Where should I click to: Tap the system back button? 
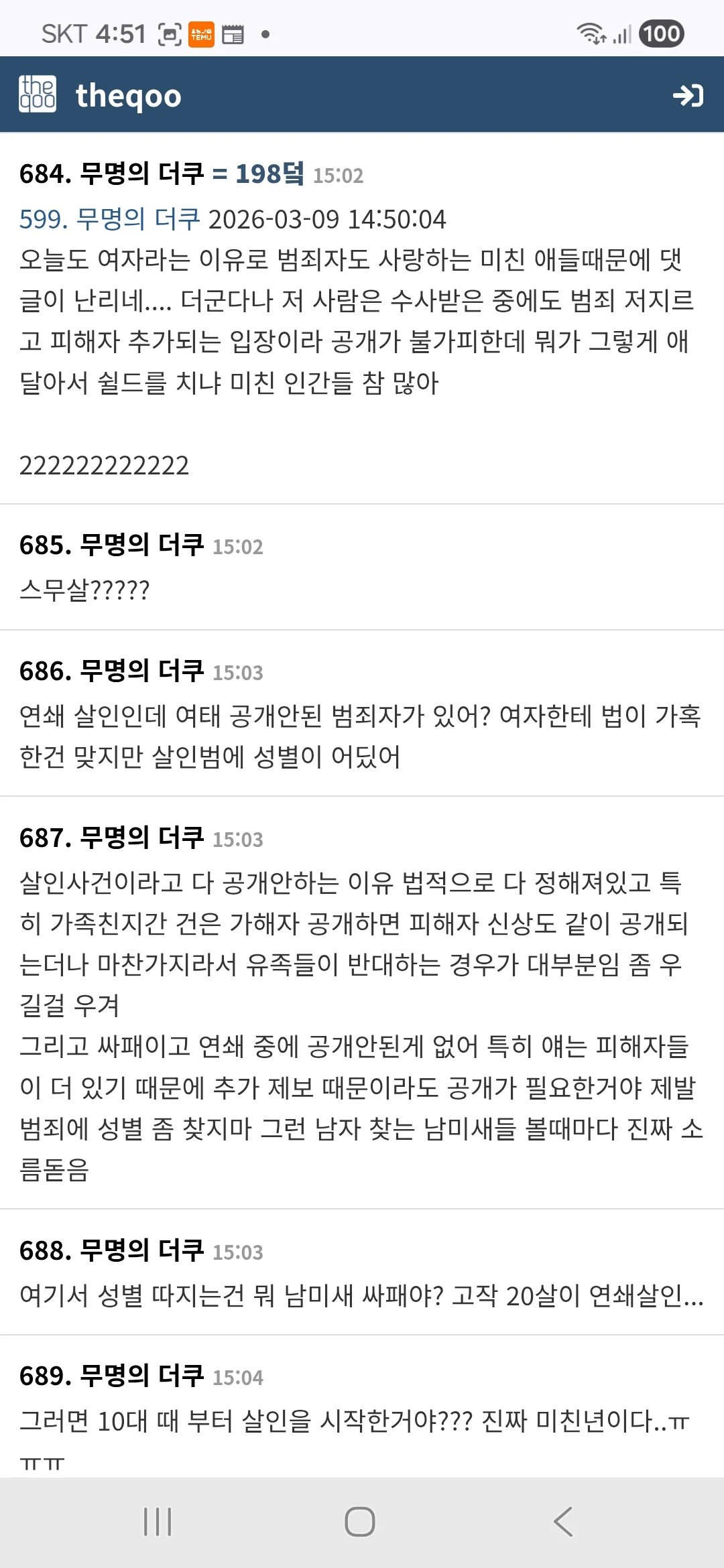(563, 1521)
